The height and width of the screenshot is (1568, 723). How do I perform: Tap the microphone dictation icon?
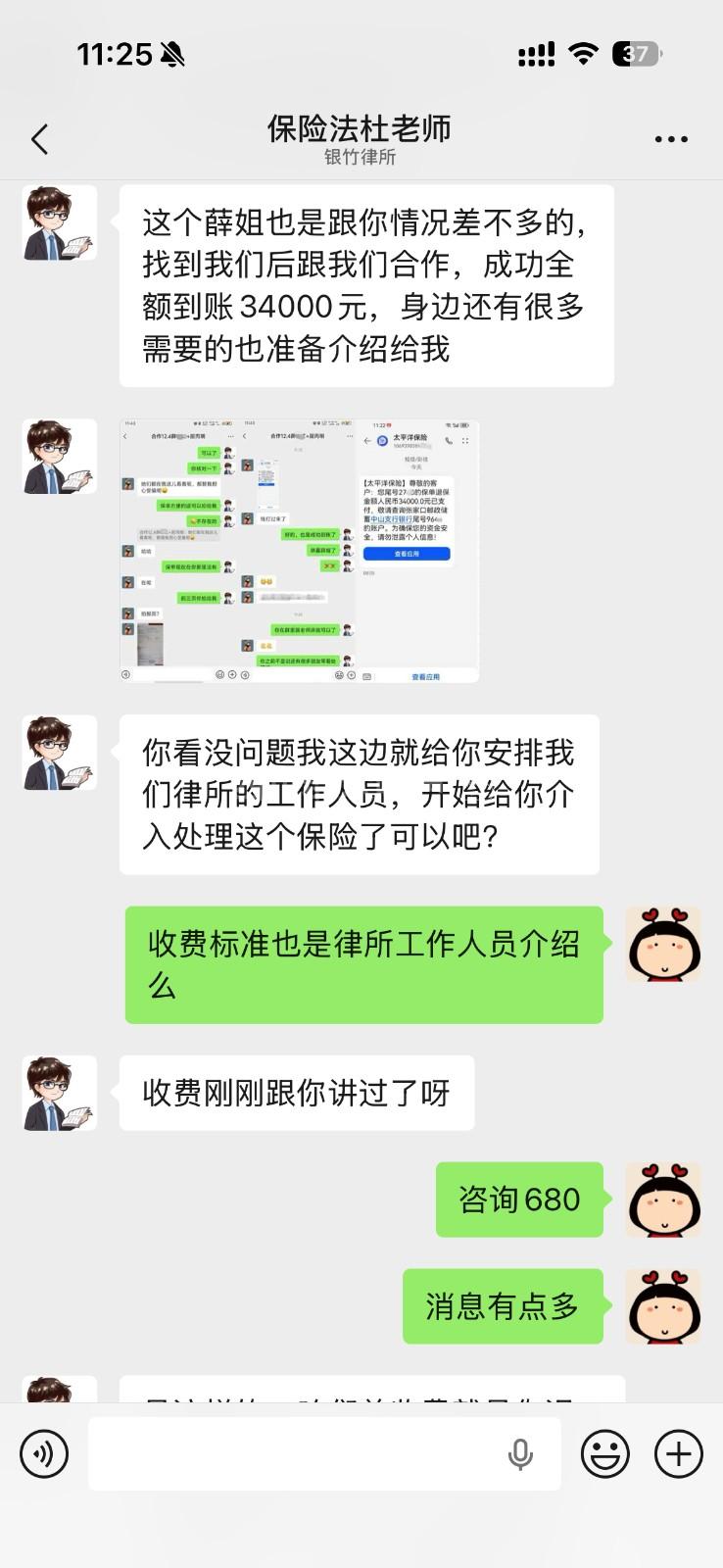[520, 1453]
